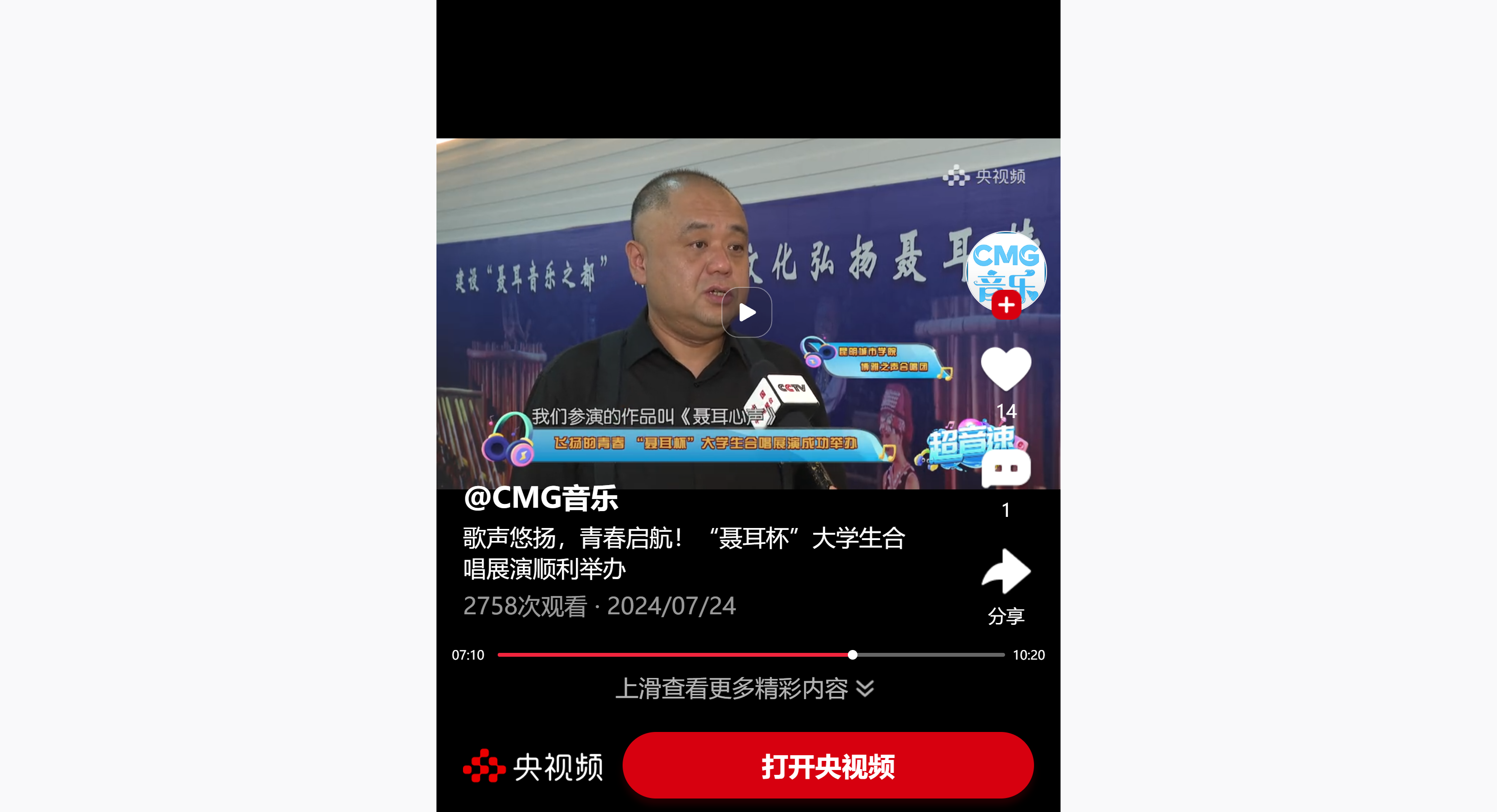The height and width of the screenshot is (812, 1497).
Task: Open the @CMG音乐 account name
Action: (541, 499)
